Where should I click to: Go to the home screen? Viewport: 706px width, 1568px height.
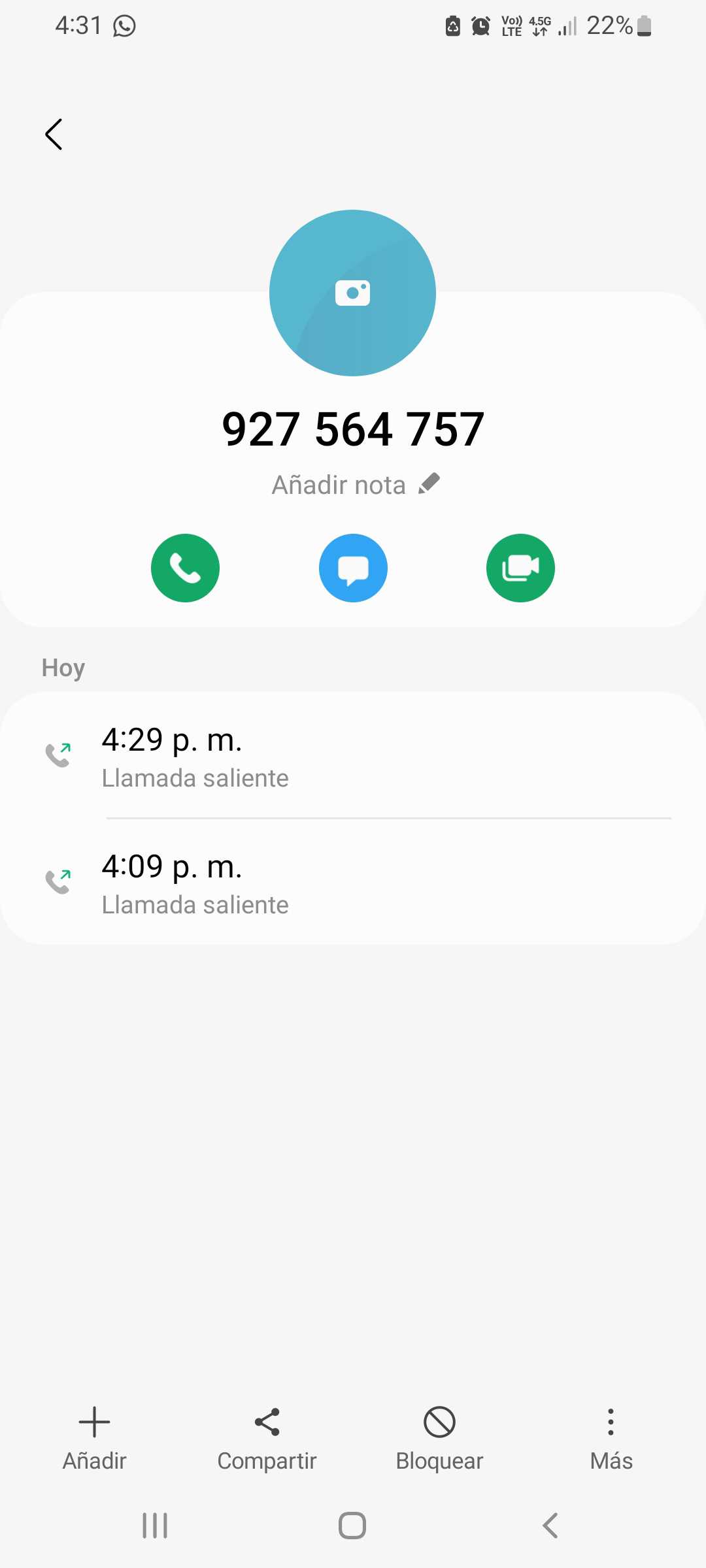click(352, 1526)
